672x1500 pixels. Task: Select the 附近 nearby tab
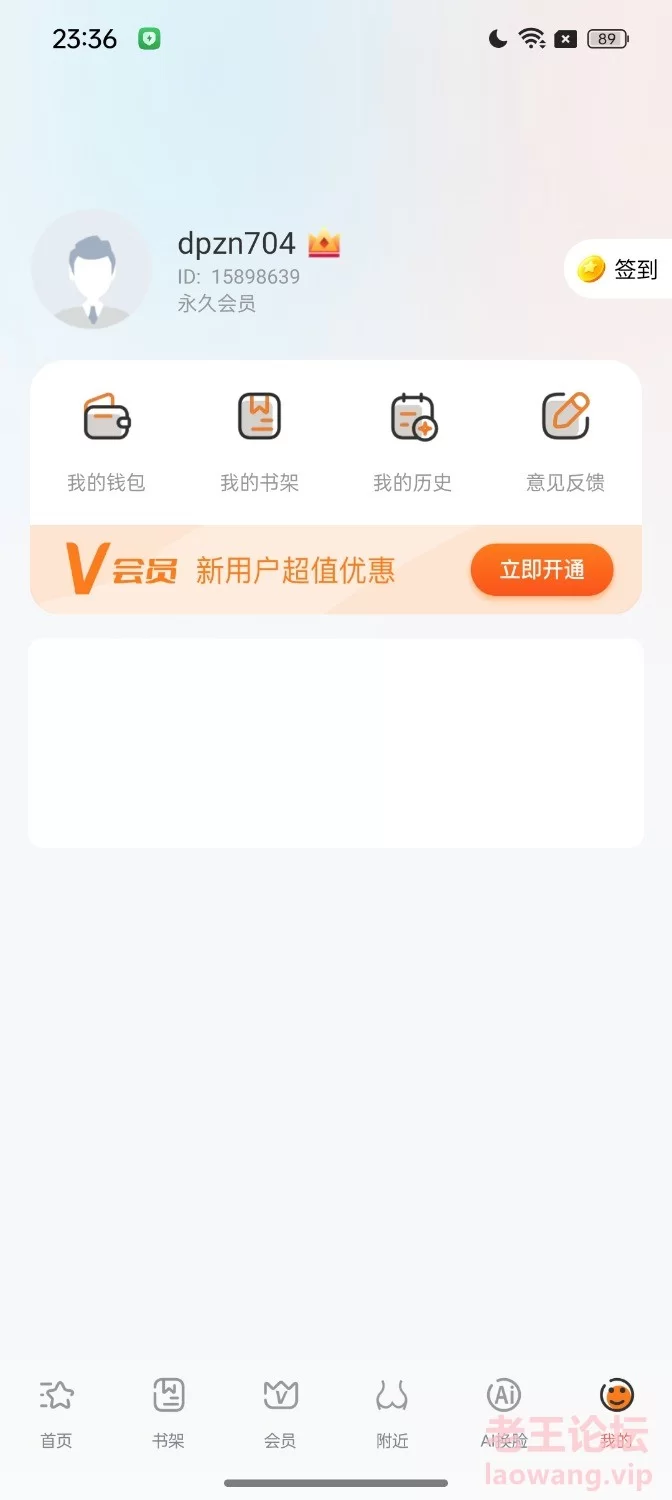point(392,1414)
